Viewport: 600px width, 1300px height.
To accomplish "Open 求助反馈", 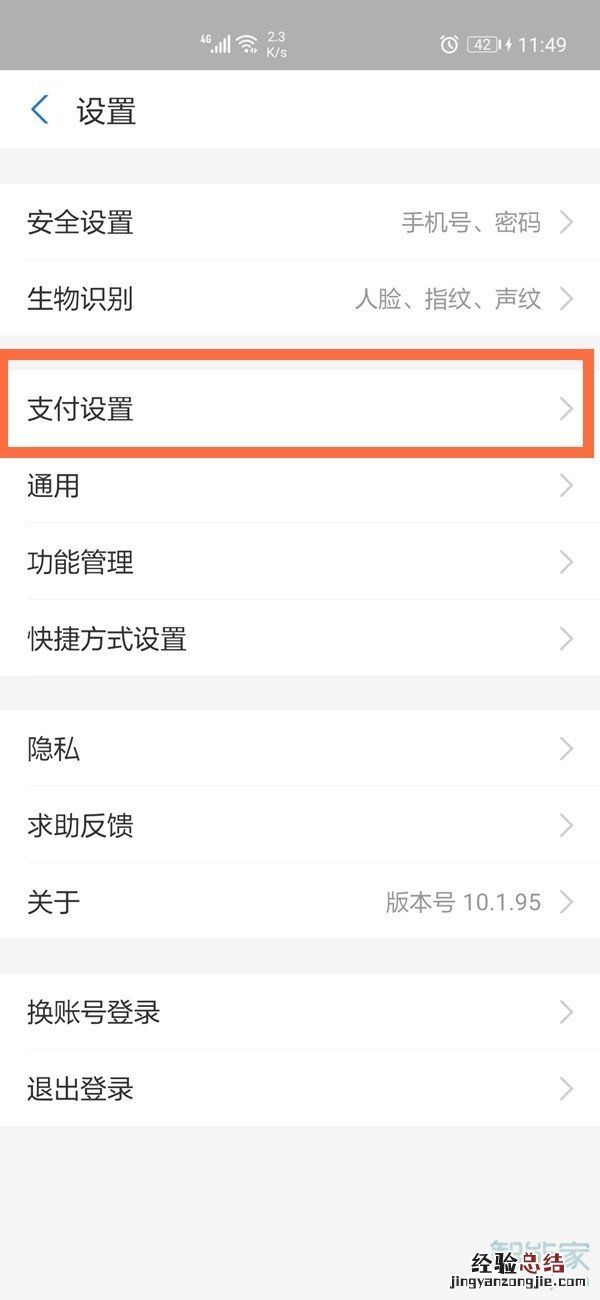I will (300, 825).
